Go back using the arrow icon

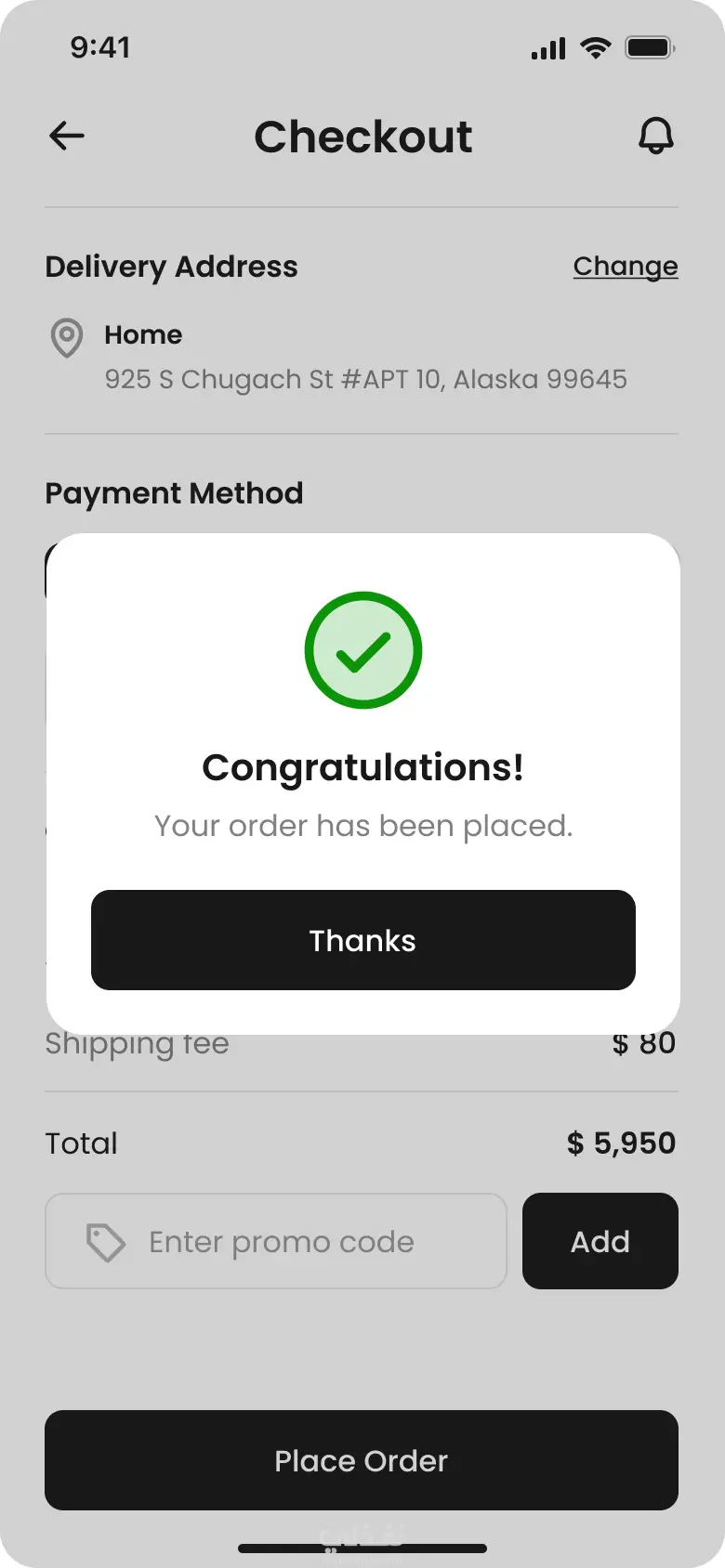pos(67,137)
